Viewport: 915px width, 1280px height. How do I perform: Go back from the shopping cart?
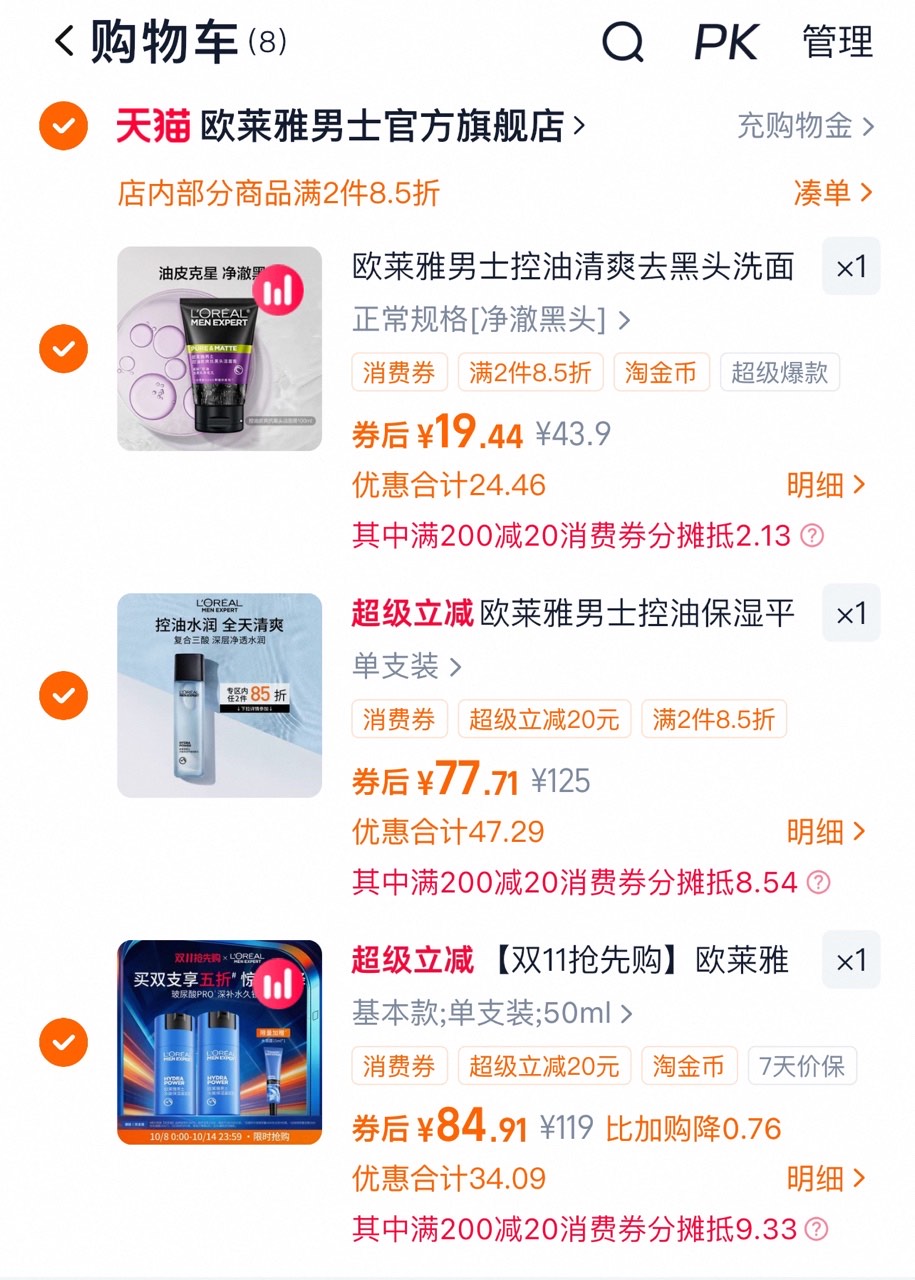[64, 42]
